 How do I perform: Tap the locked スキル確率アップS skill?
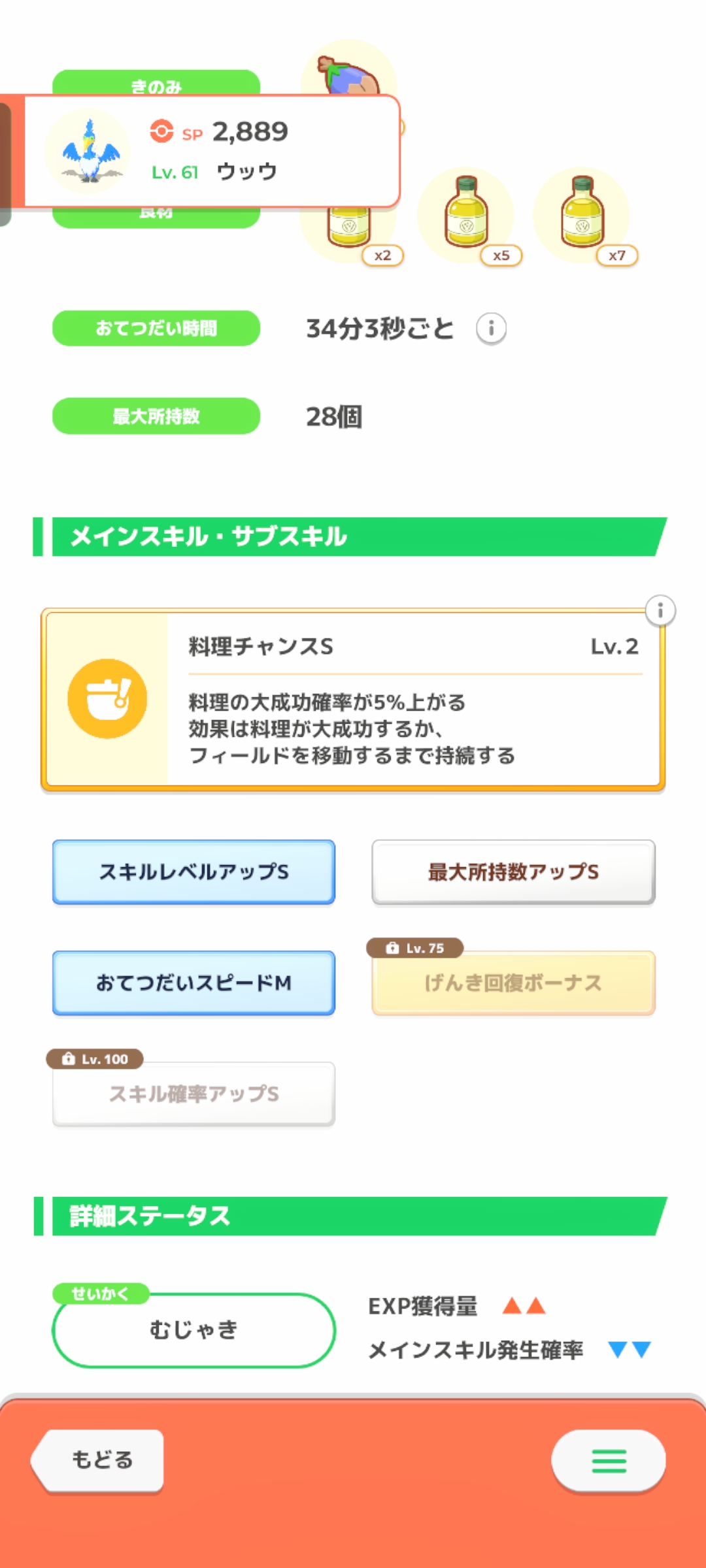click(x=193, y=1094)
